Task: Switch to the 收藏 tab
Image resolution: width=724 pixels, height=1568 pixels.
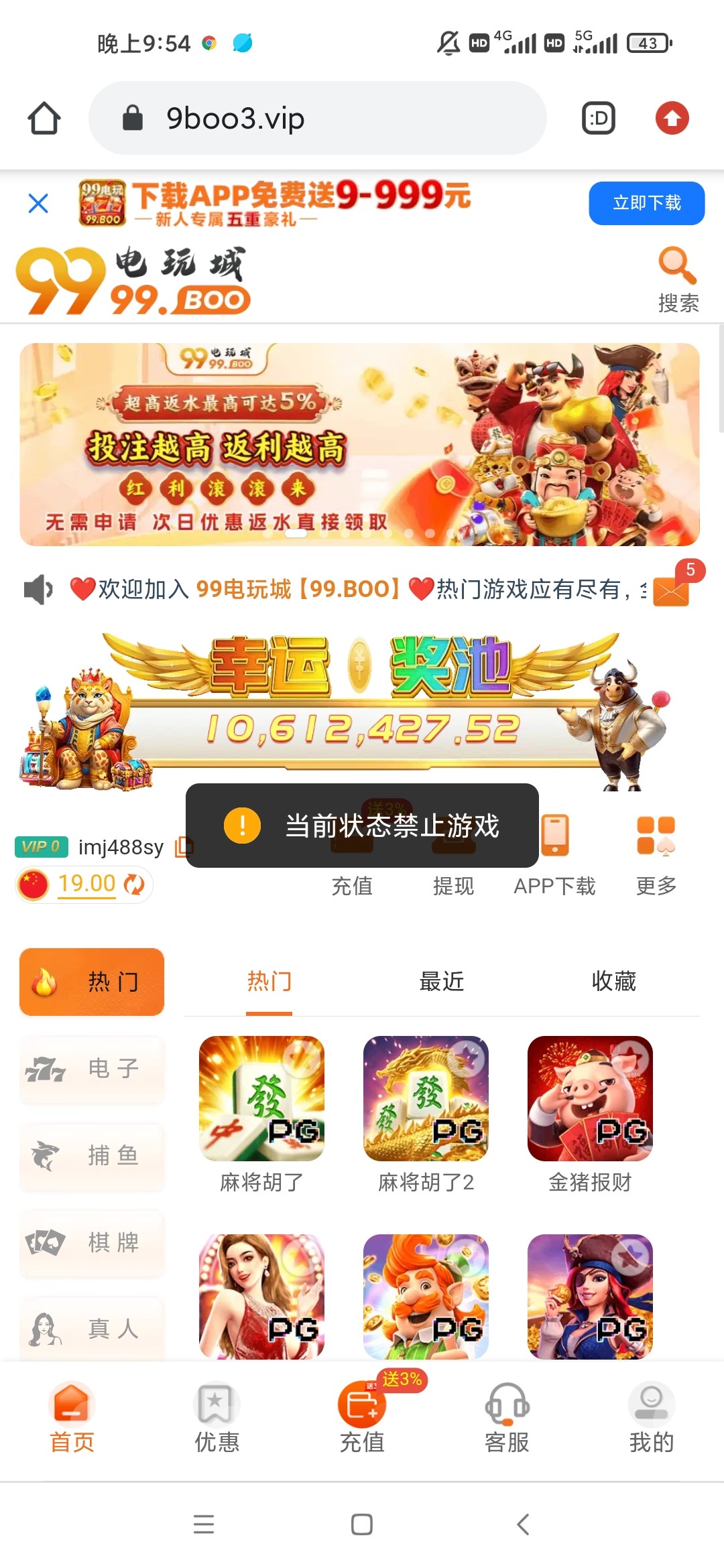Action: tap(613, 982)
